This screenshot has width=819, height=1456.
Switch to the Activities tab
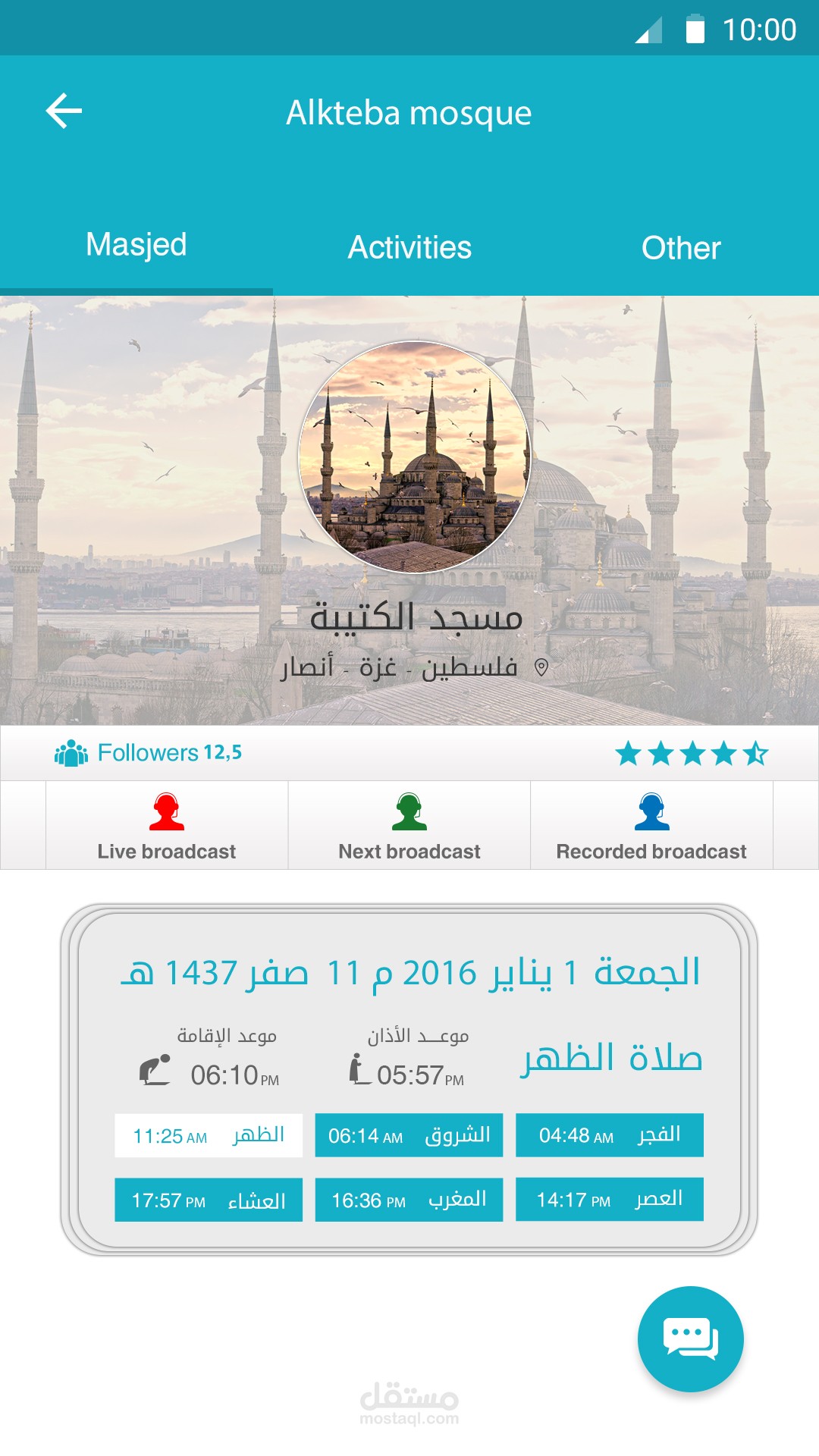click(409, 248)
